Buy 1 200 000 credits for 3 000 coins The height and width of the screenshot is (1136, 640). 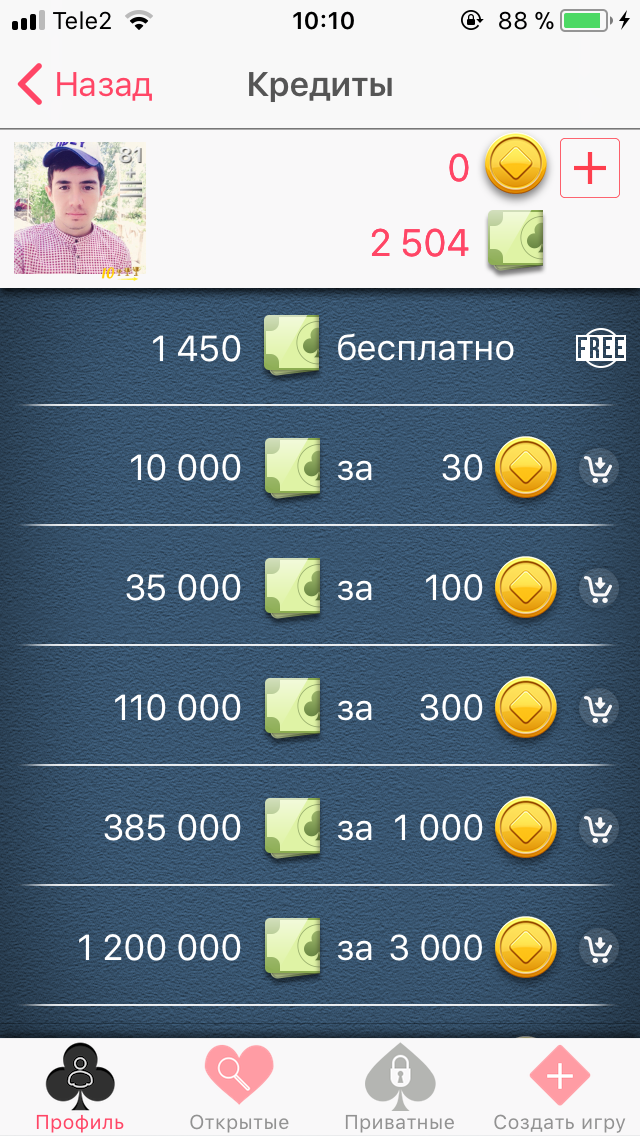click(x=598, y=947)
